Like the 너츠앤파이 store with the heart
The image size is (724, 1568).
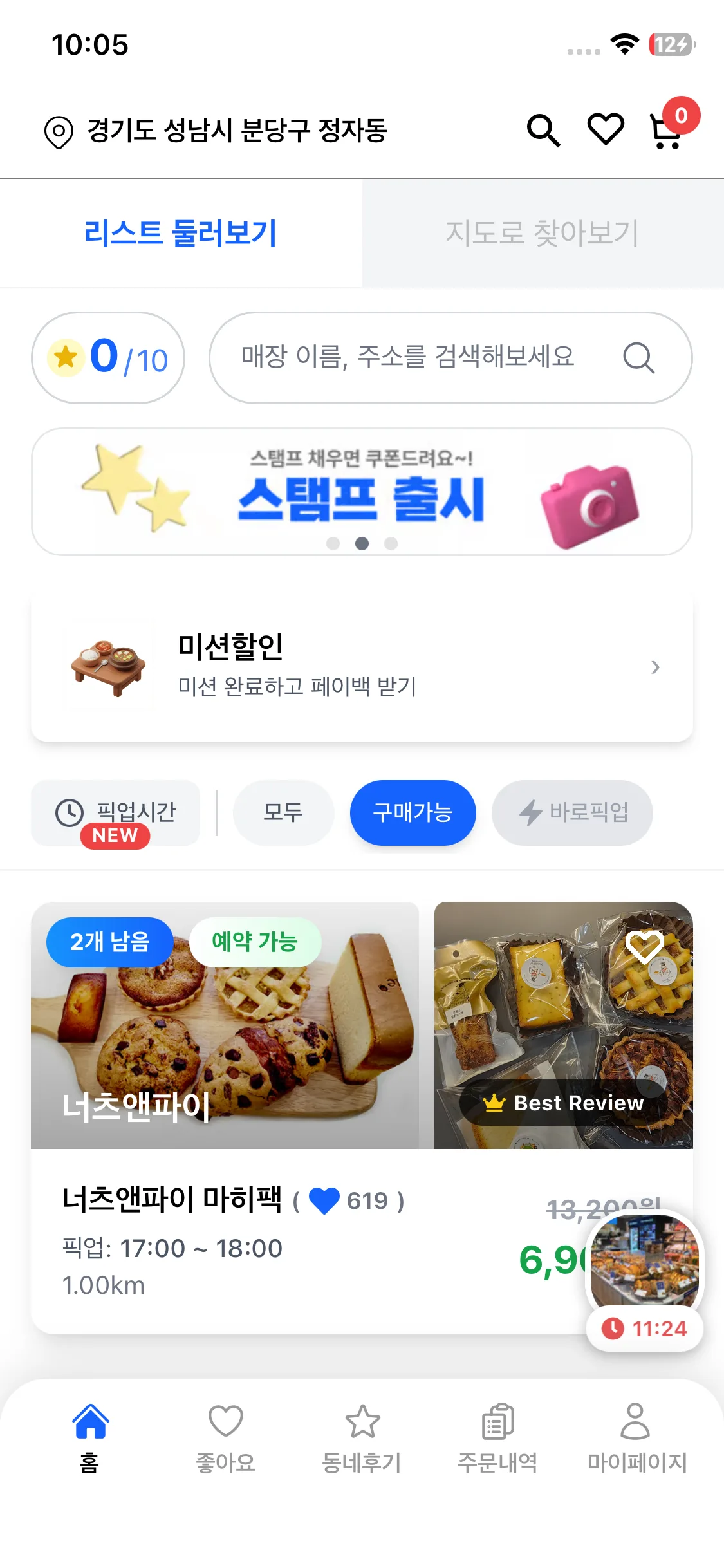click(x=644, y=947)
